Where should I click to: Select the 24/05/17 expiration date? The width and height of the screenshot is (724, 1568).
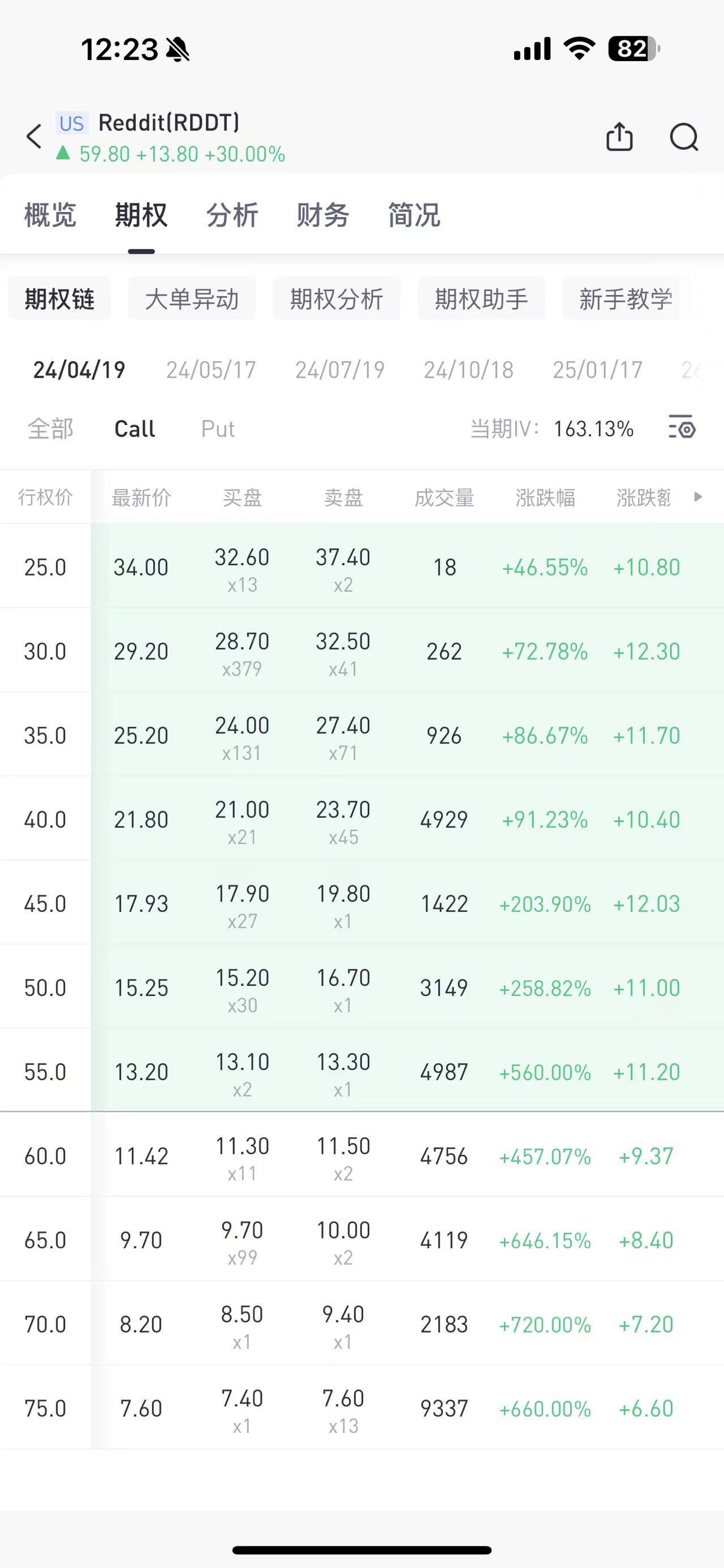coord(210,370)
